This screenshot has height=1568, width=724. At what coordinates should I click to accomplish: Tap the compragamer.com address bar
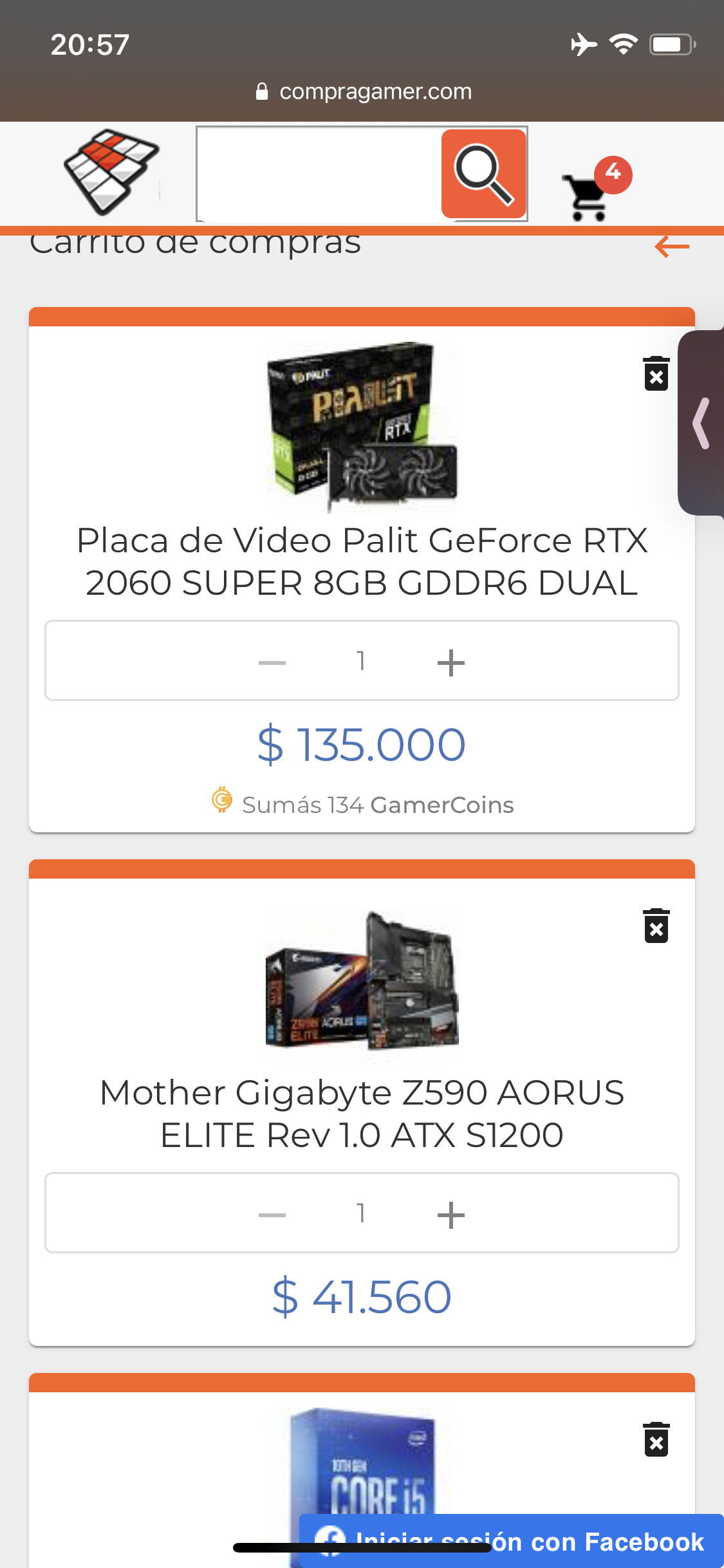[363, 91]
